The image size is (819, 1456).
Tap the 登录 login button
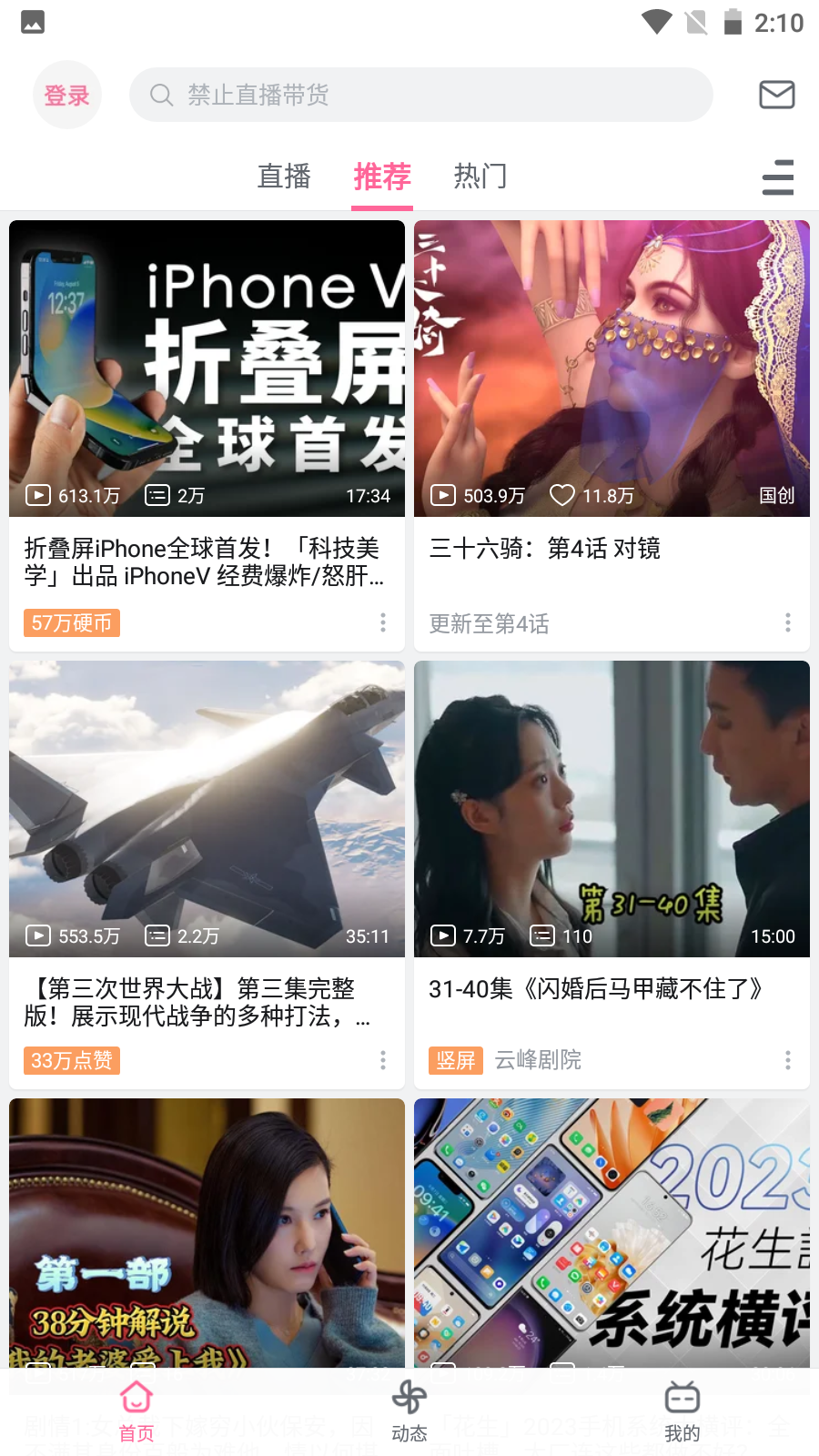coord(66,95)
